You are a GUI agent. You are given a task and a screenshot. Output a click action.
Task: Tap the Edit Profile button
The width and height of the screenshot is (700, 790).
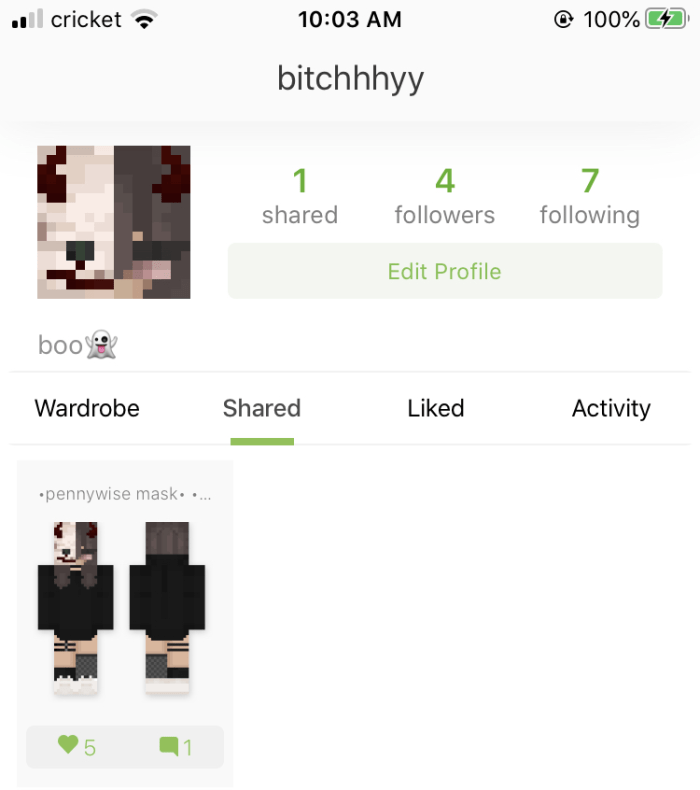point(444,271)
